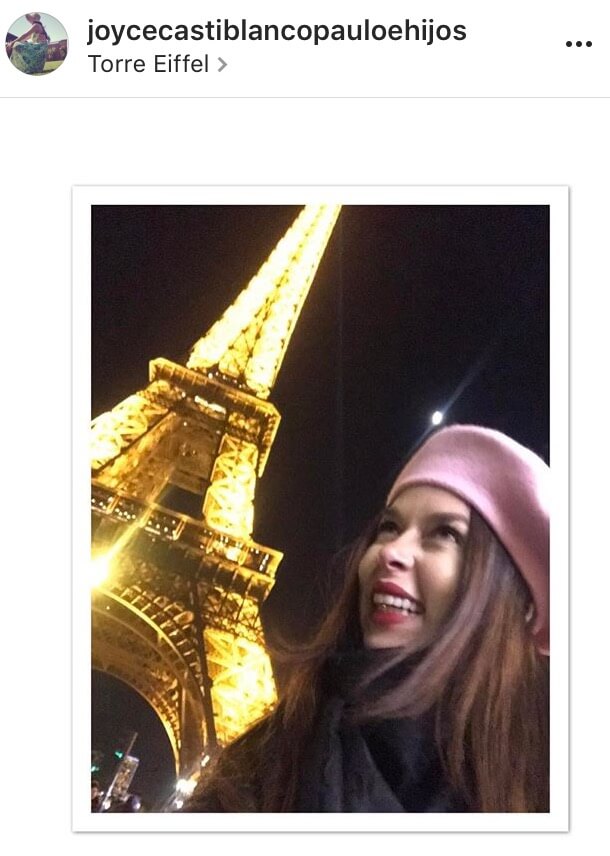The image size is (610, 856).
Task: Open joycecastiblancopauloehijos profile picture
Action: [x=36, y=44]
